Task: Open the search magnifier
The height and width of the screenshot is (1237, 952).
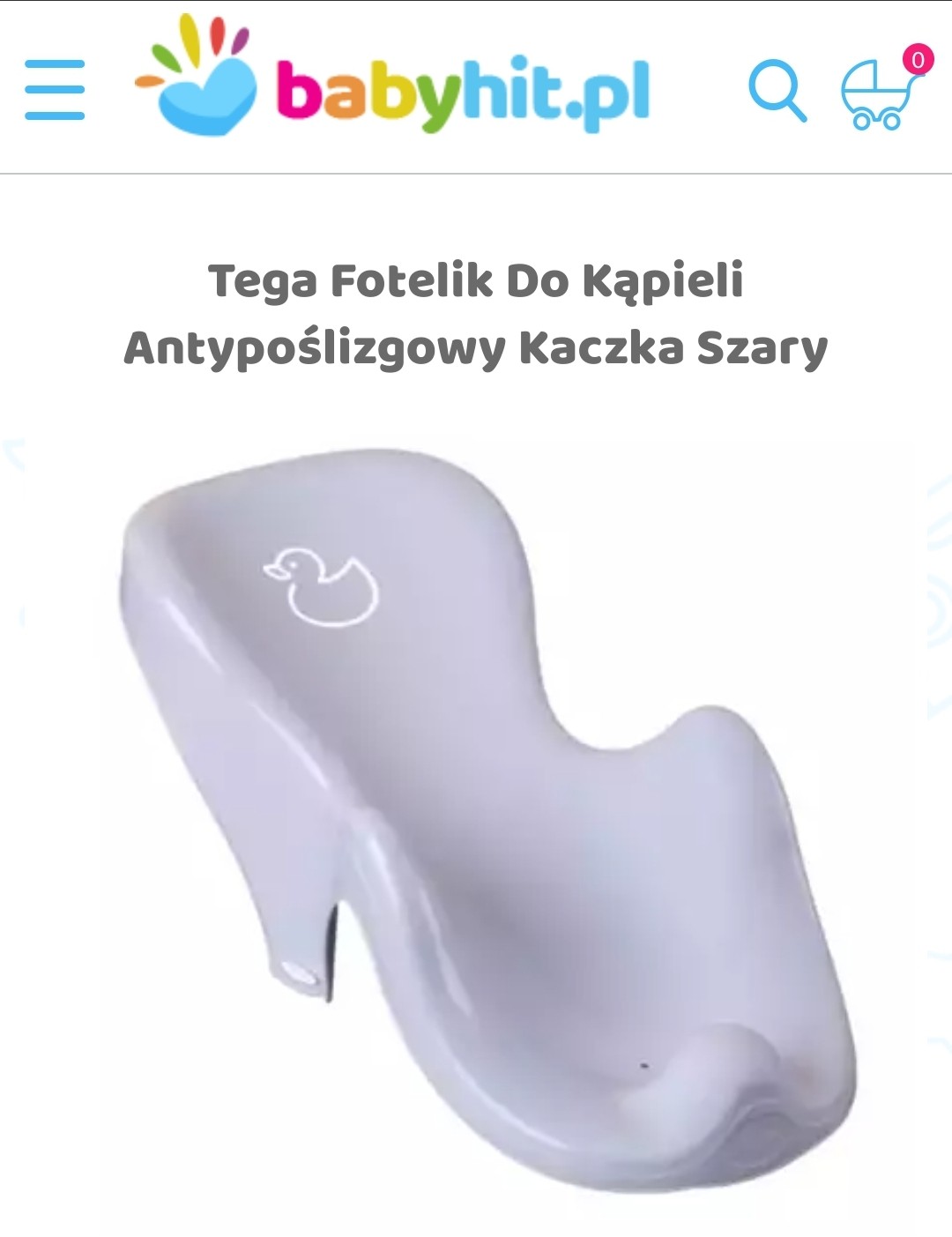Action: (x=777, y=90)
